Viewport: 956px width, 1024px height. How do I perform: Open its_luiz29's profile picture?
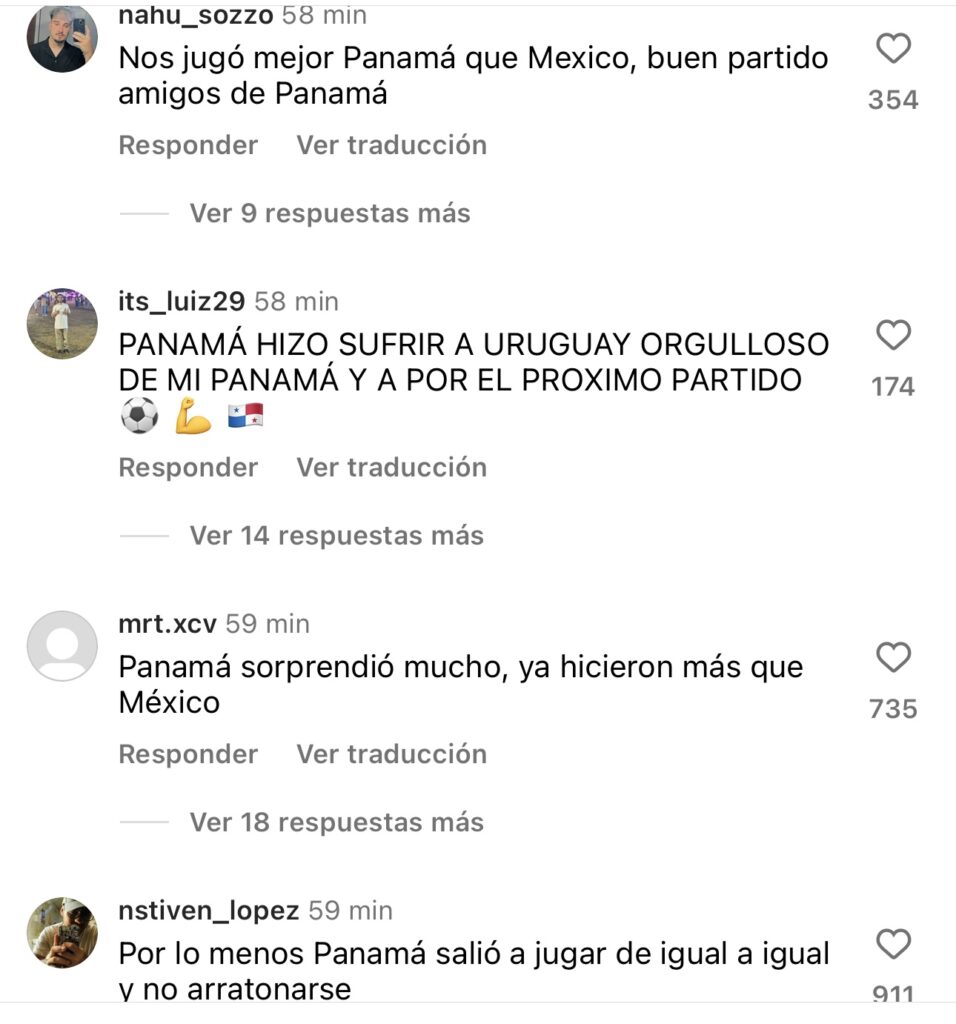click(62, 324)
